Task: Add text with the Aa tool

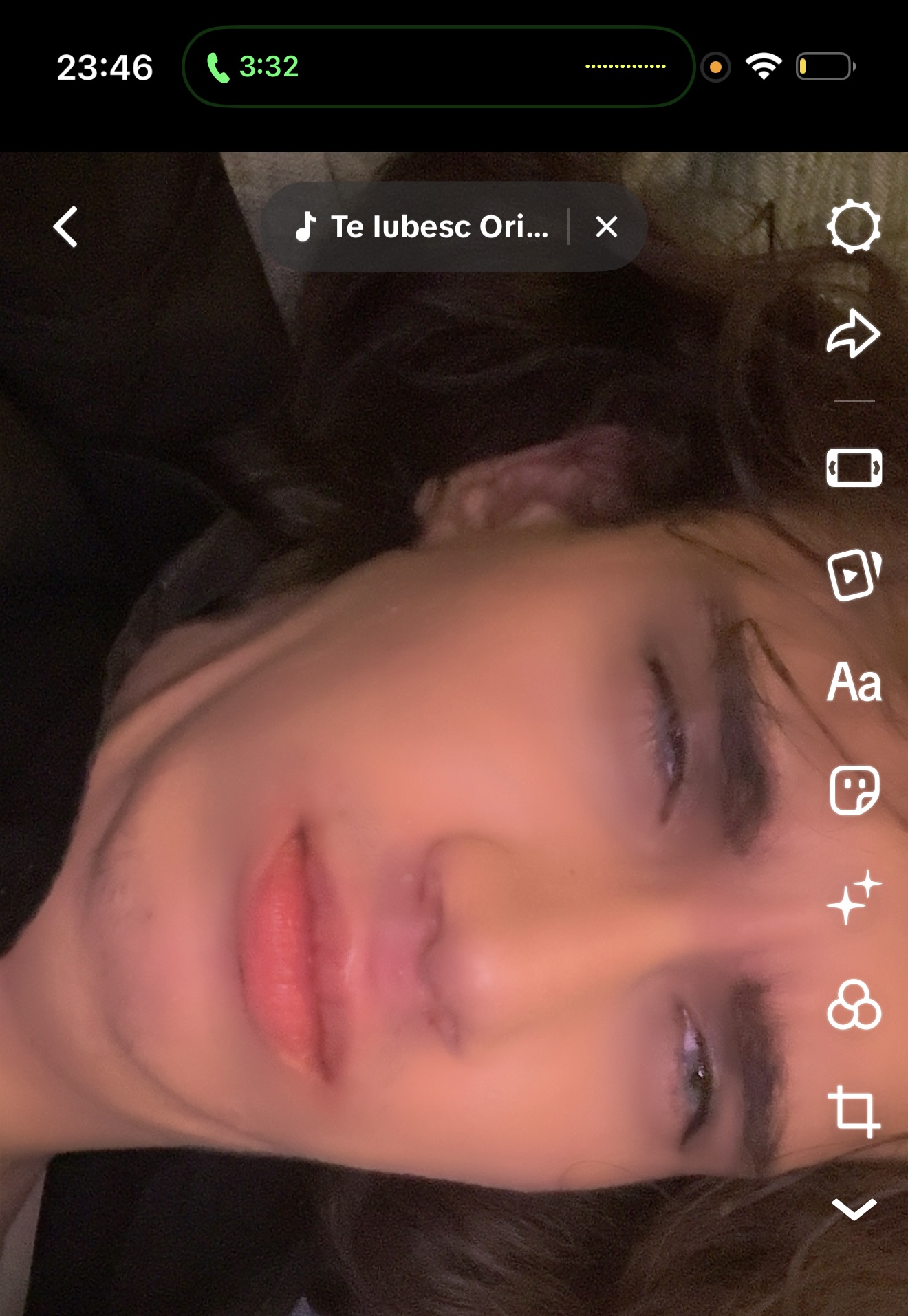Action: 854,682
